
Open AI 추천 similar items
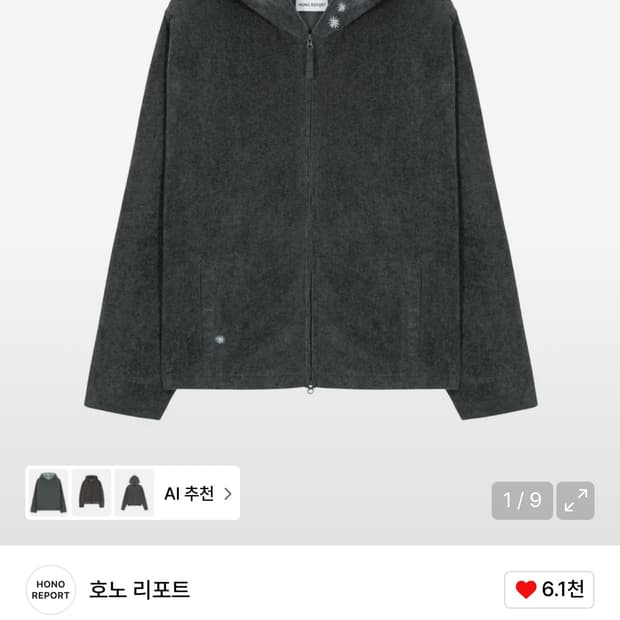click(x=198, y=493)
